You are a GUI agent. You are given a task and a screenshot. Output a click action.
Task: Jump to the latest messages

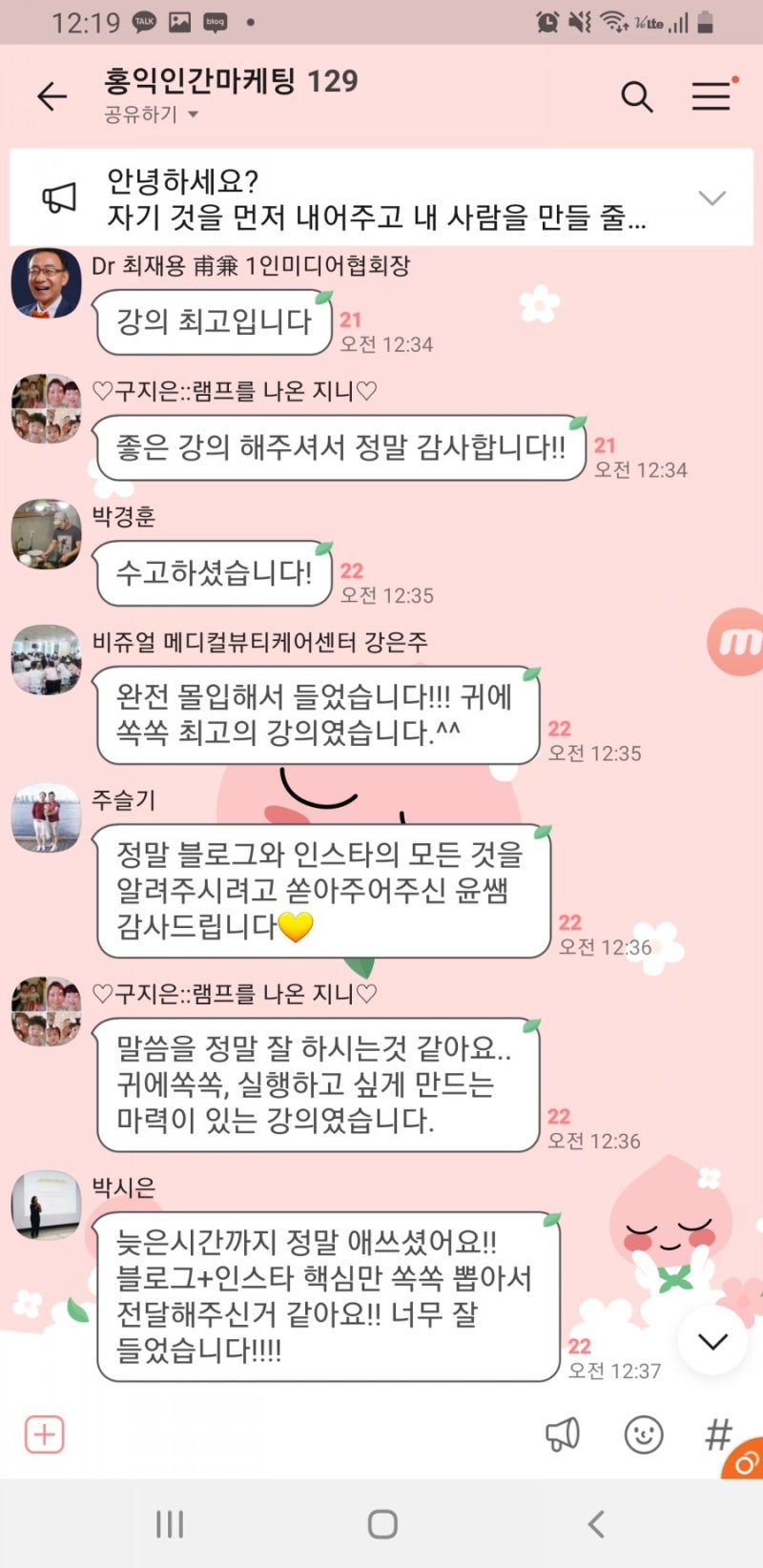[x=712, y=1341]
